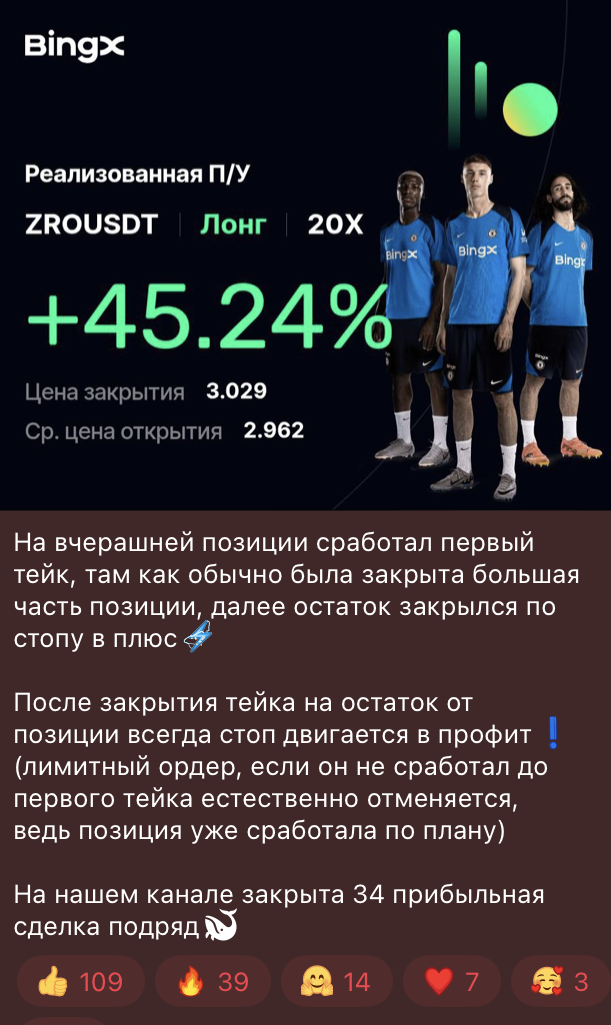
Task: Tap the hugging face reaction with 14
Action: [x=335, y=981]
